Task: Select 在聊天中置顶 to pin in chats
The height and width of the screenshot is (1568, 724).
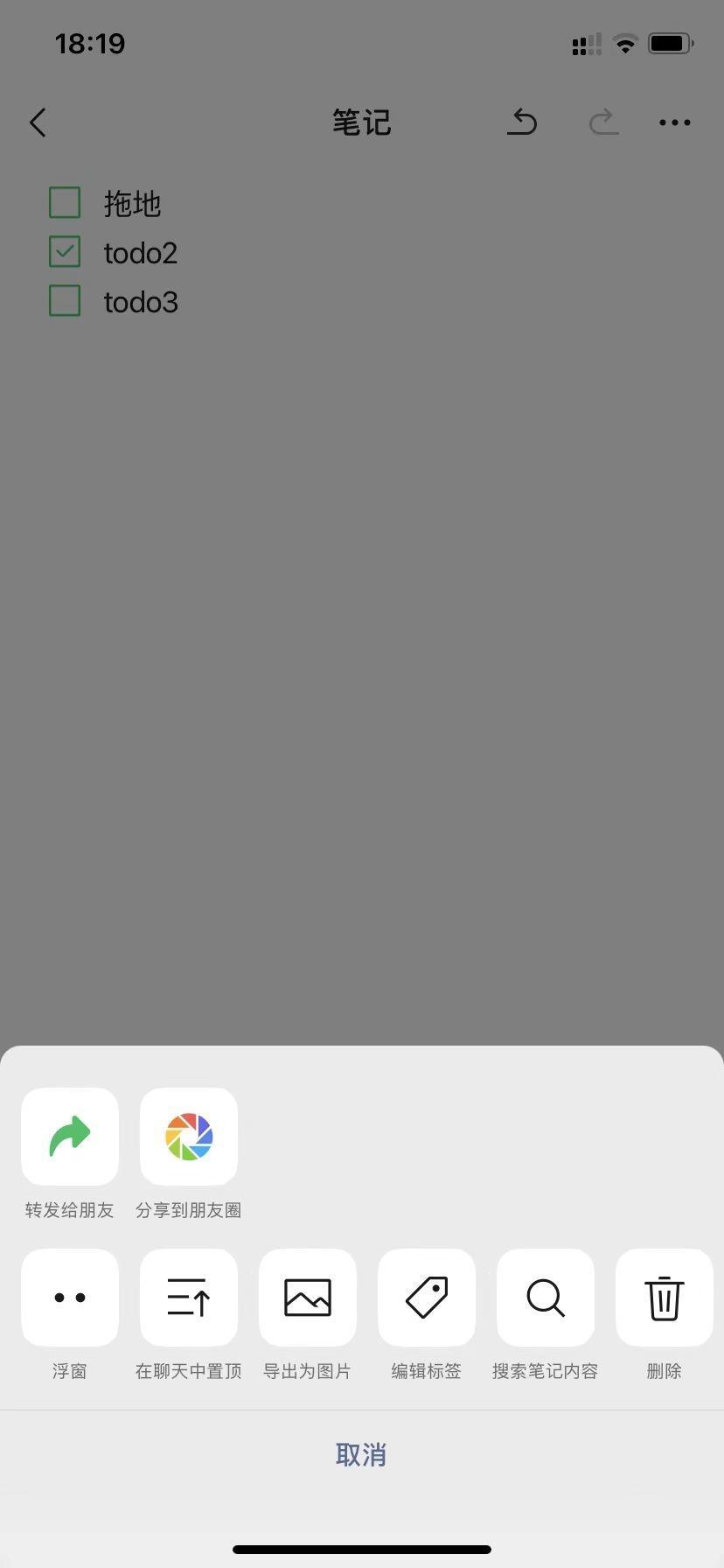Action: pos(189,1298)
